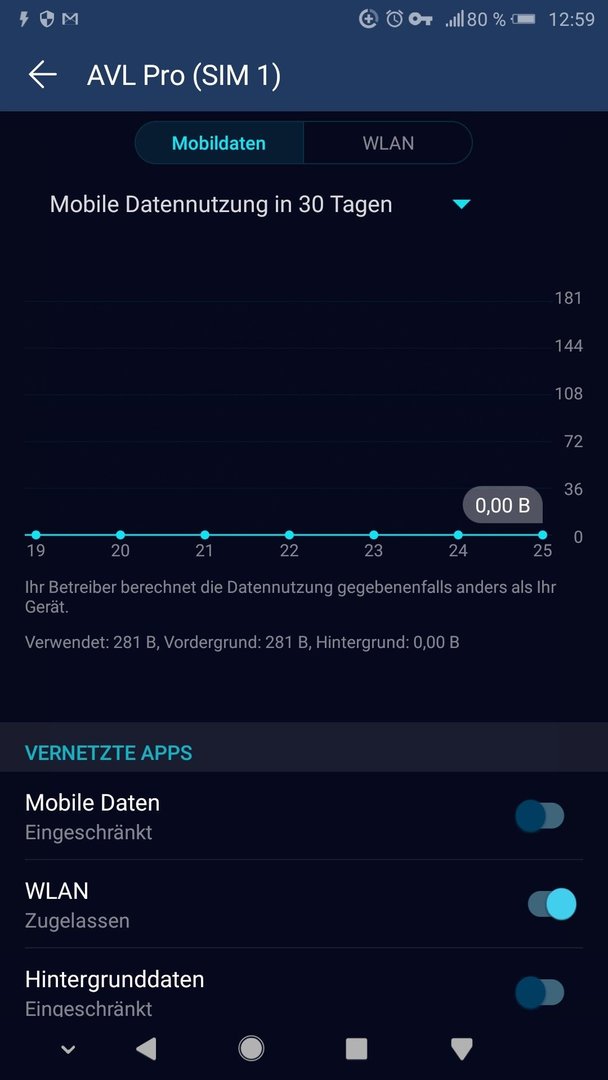
Task: Turn off the WLAN access switch
Action: [x=552, y=904]
